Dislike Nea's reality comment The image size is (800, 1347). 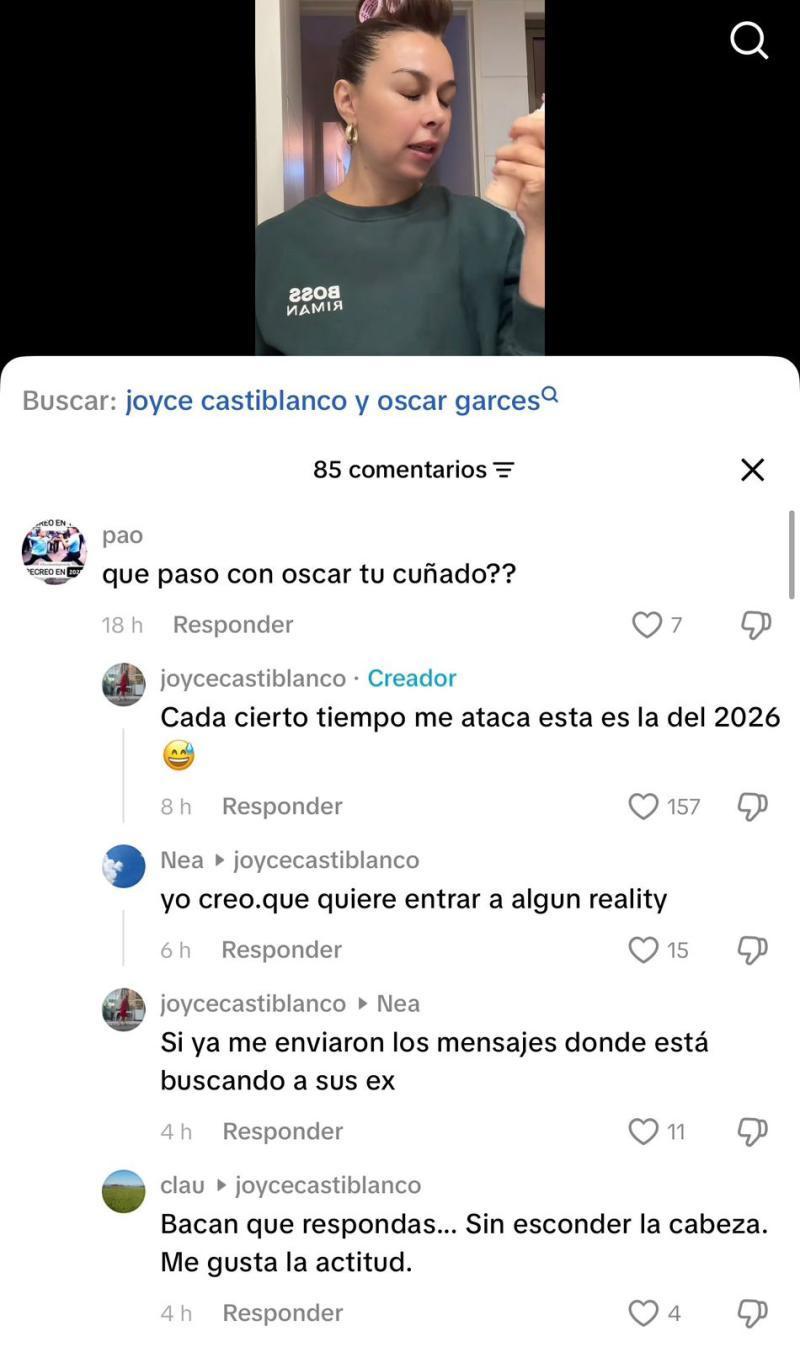click(753, 949)
